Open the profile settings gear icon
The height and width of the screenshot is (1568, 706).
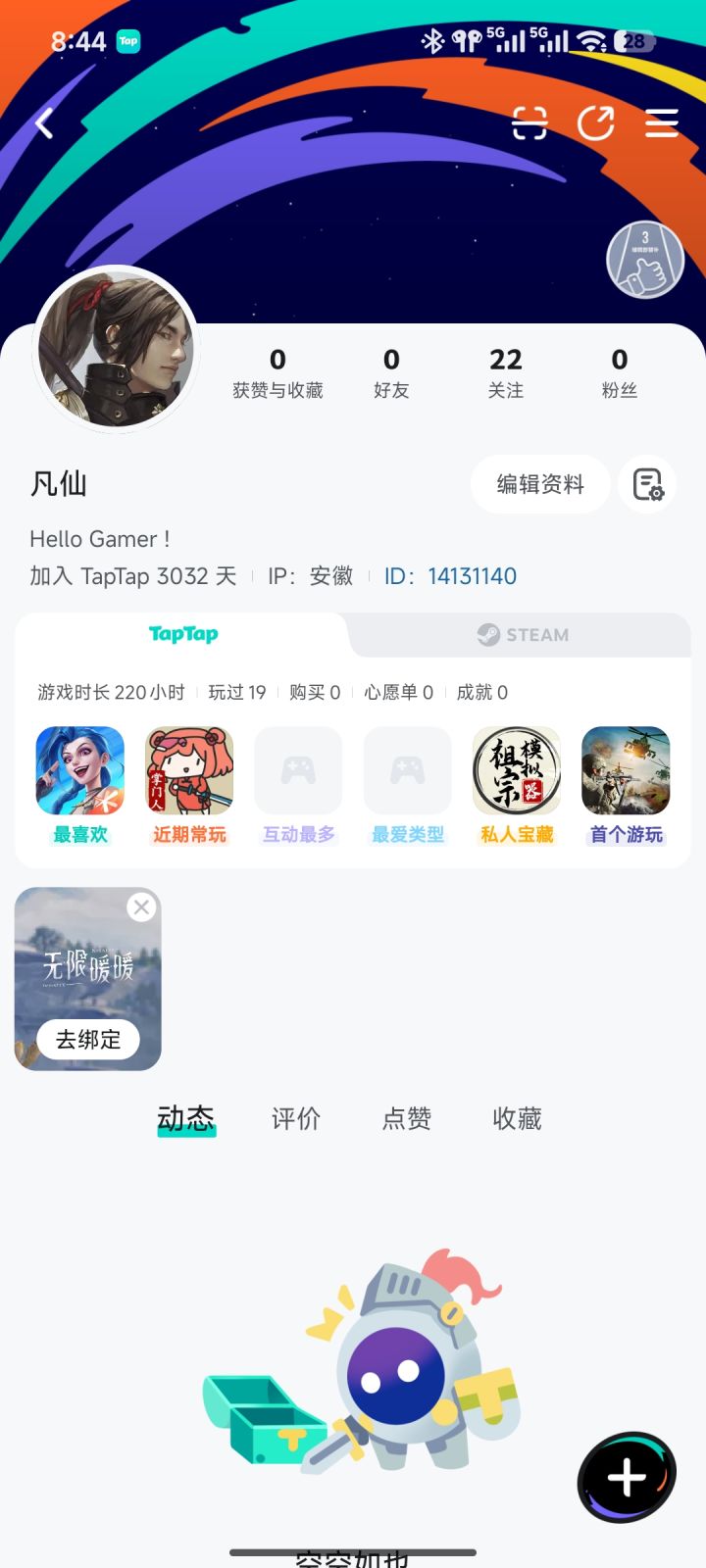coord(647,484)
